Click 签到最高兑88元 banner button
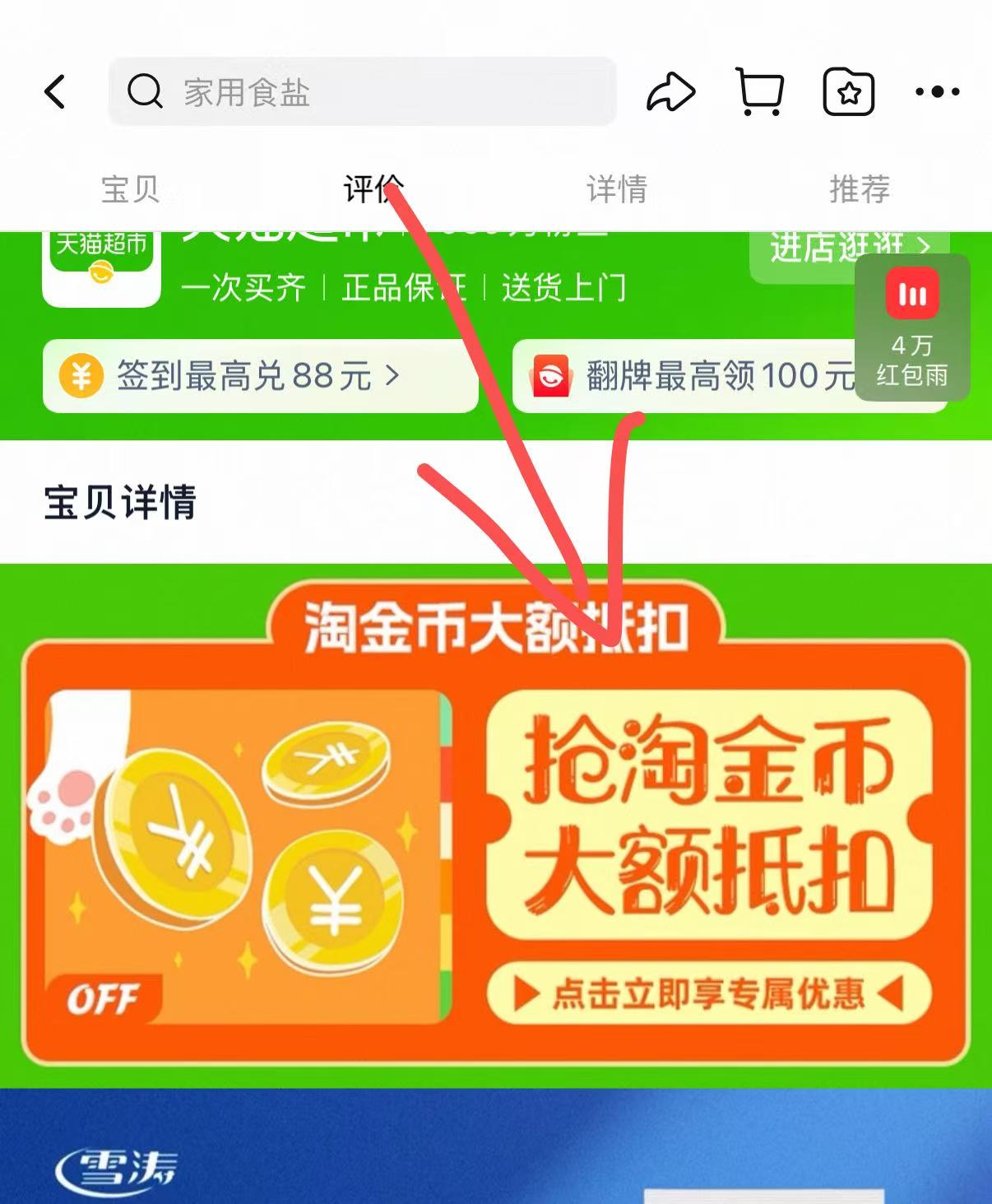The width and height of the screenshot is (992, 1204). click(262, 376)
